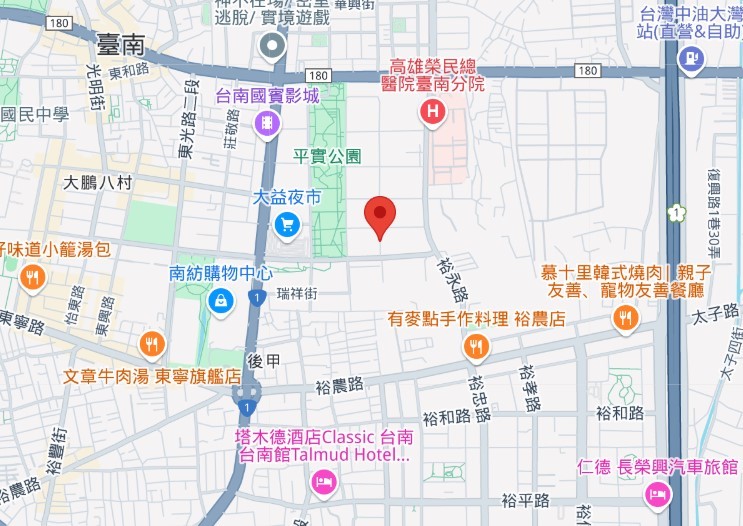
Task: Open 有麥點手作料理 裕農店 restaurant marker
Action: [x=477, y=346]
